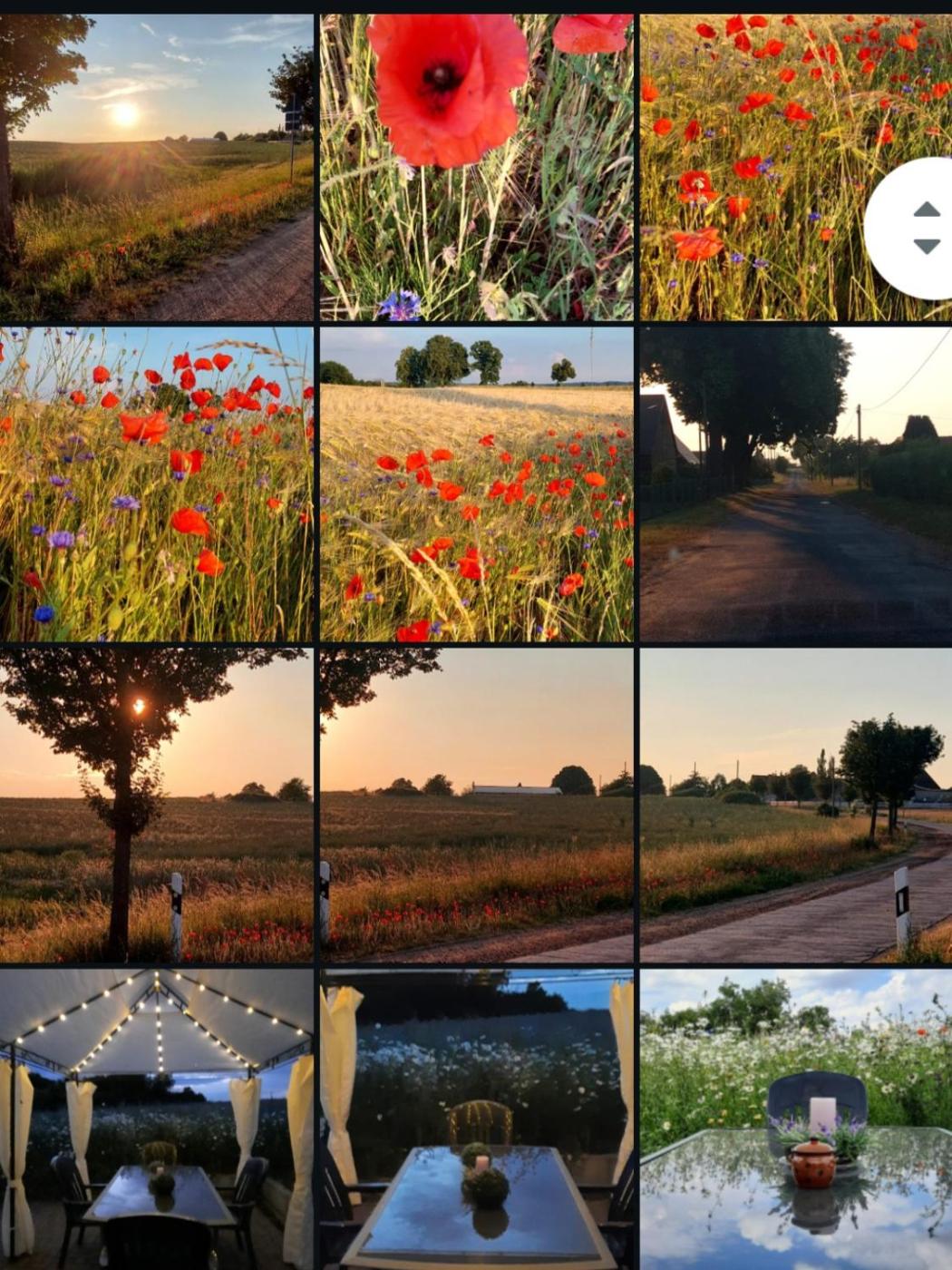
Task: Select the photo of sun shining through tree
Action: (x=156, y=805)
